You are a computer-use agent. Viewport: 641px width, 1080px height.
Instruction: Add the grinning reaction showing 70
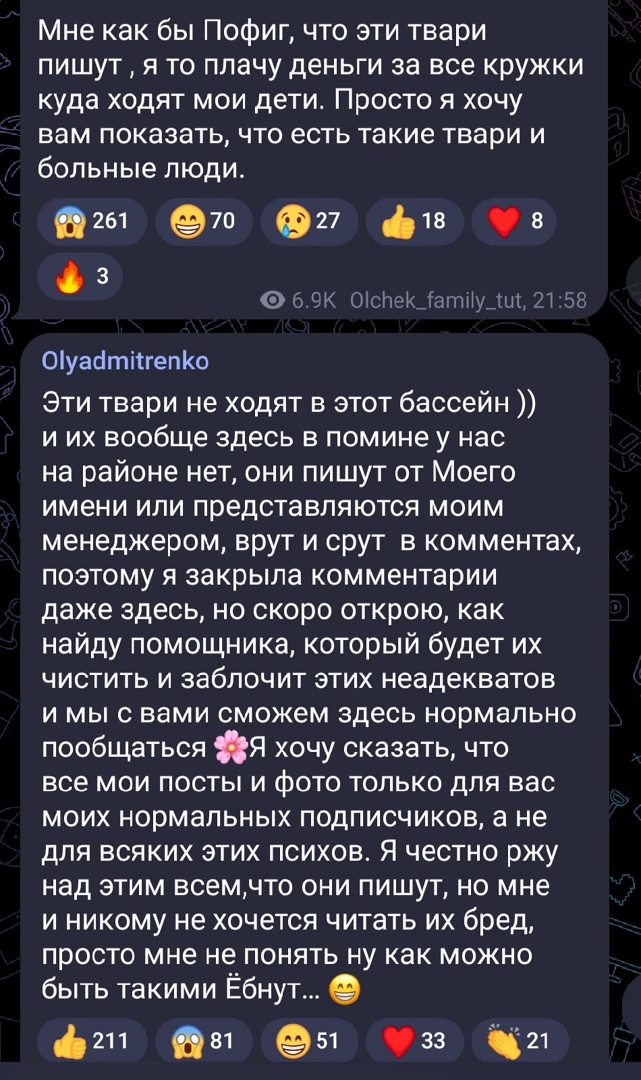click(204, 222)
